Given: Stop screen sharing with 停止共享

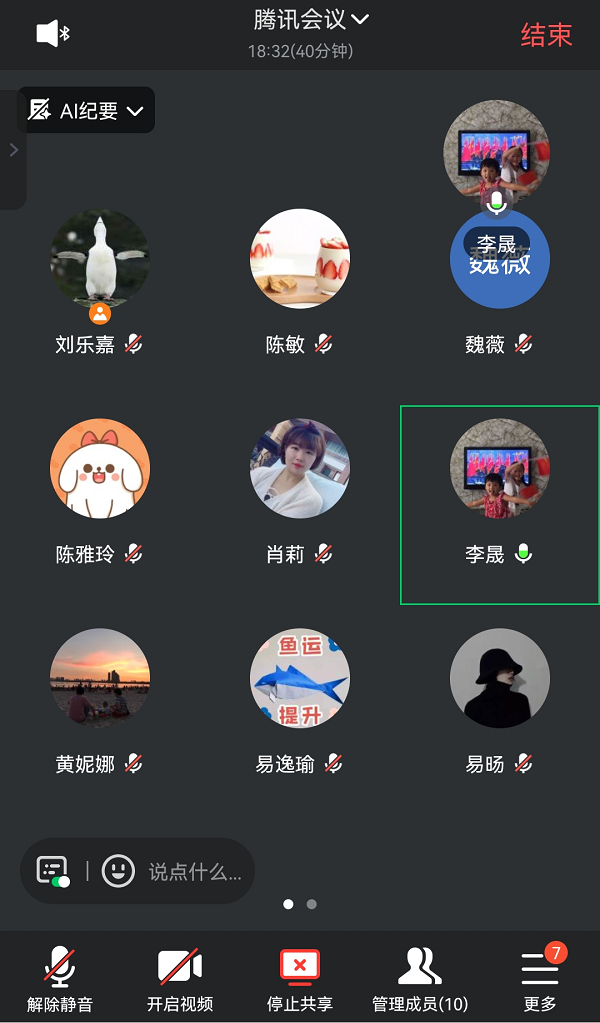Looking at the screenshot, I should (x=300, y=978).
